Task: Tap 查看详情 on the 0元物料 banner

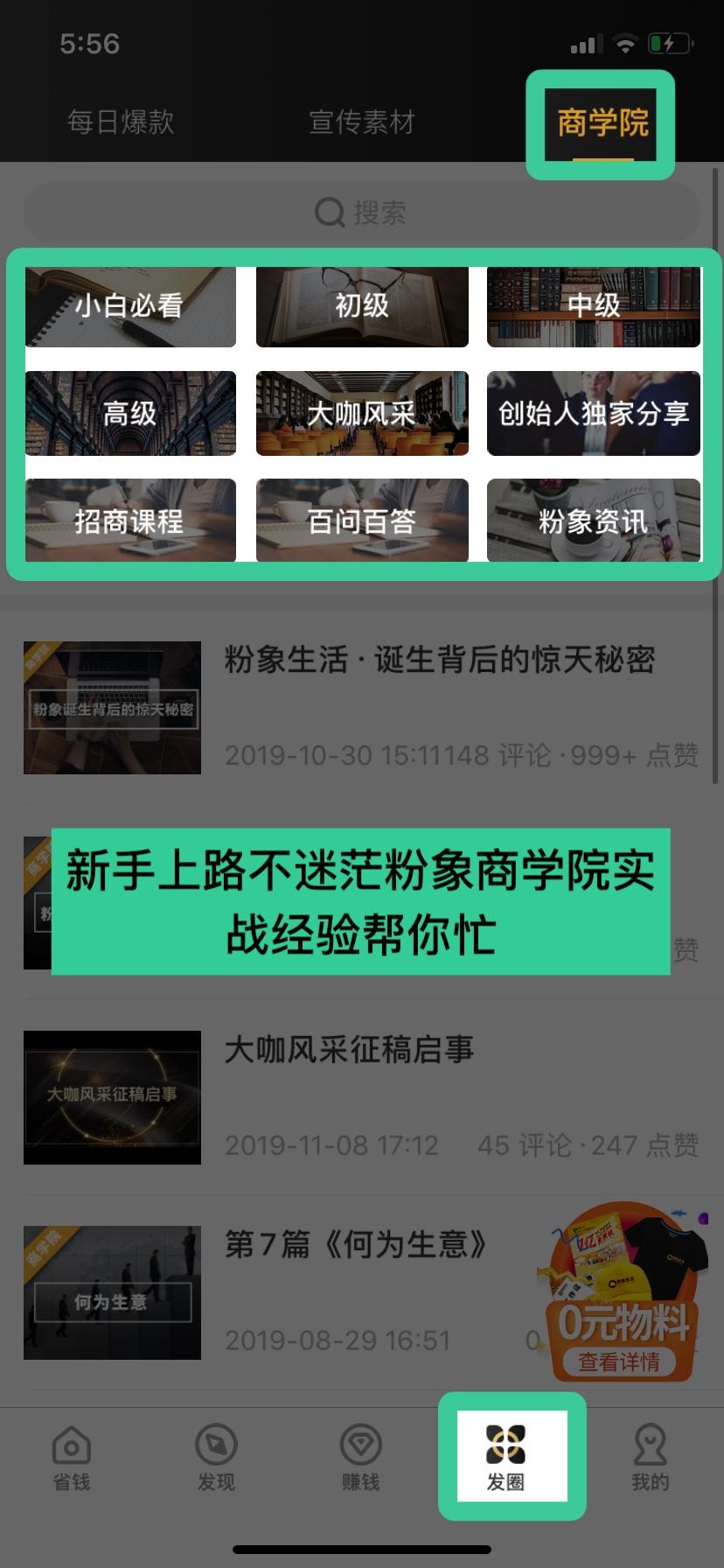Action: click(620, 1361)
